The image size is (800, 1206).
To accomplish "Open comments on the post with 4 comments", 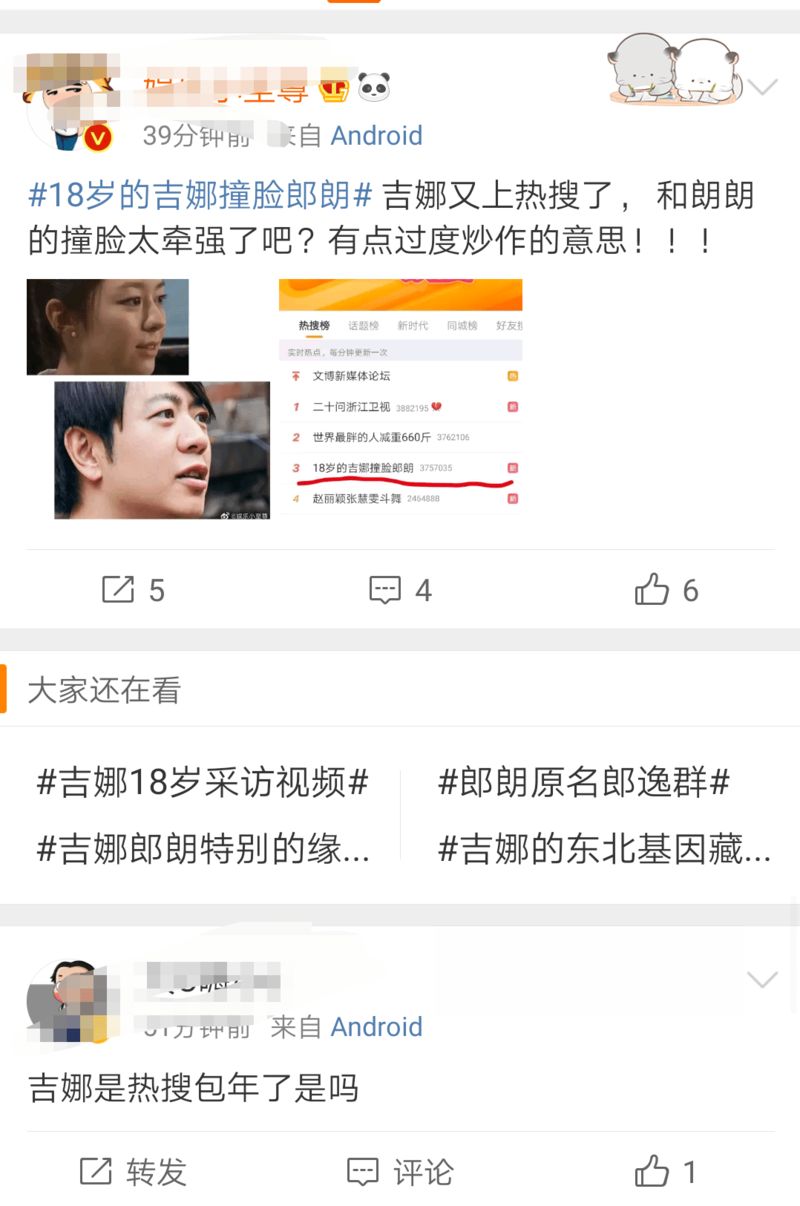I will tap(400, 590).
